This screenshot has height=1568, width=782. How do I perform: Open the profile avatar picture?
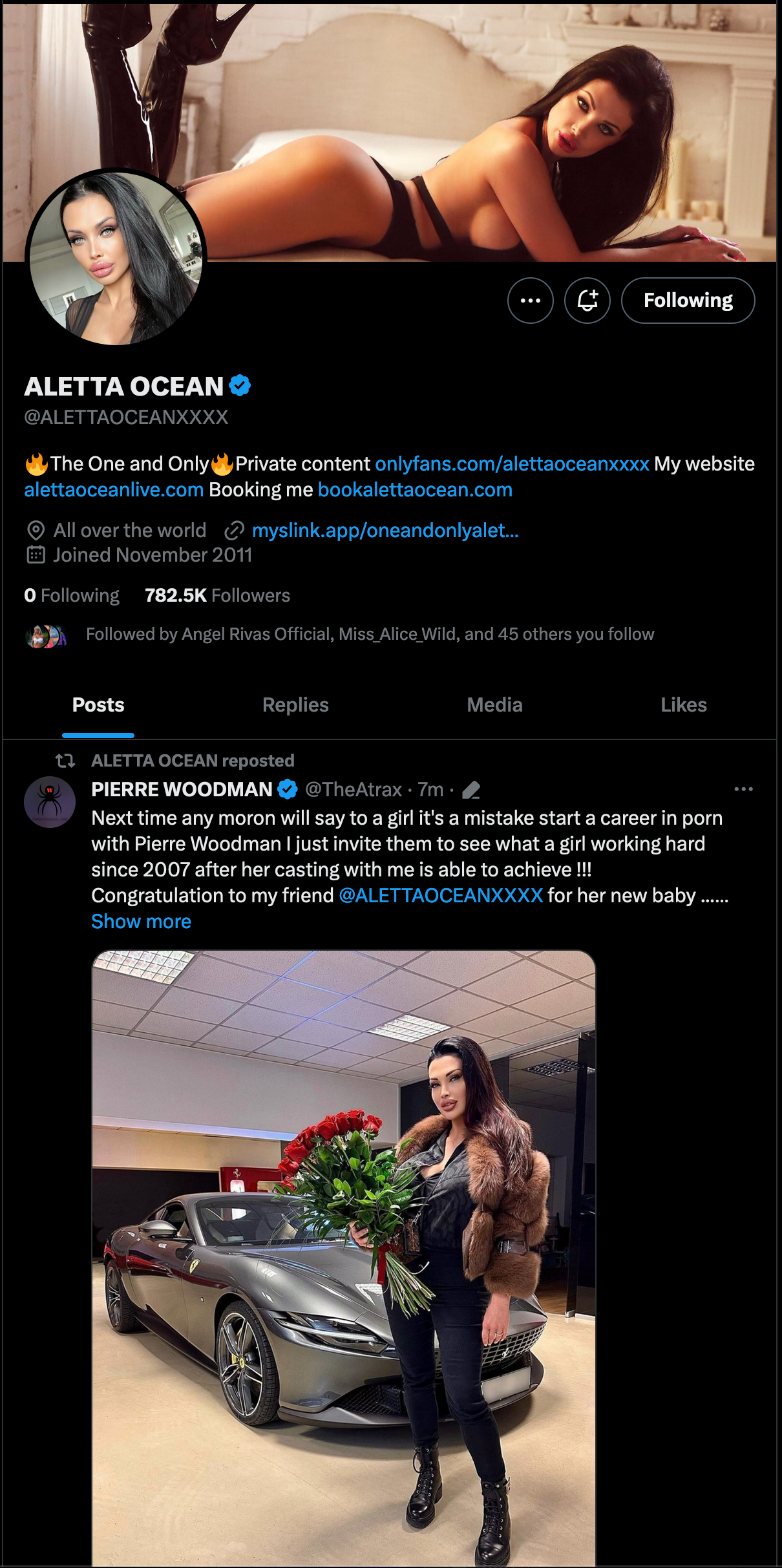click(116, 258)
